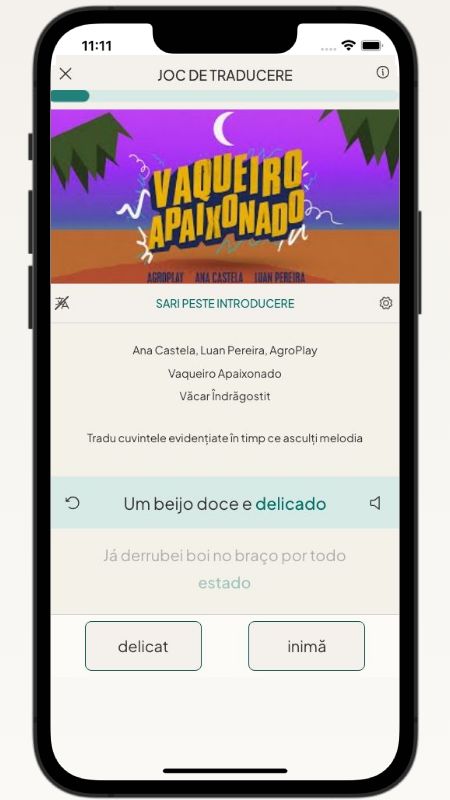Image resolution: width=450 pixels, height=800 pixels.
Task: Open the info icon
Action: click(383, 72)
